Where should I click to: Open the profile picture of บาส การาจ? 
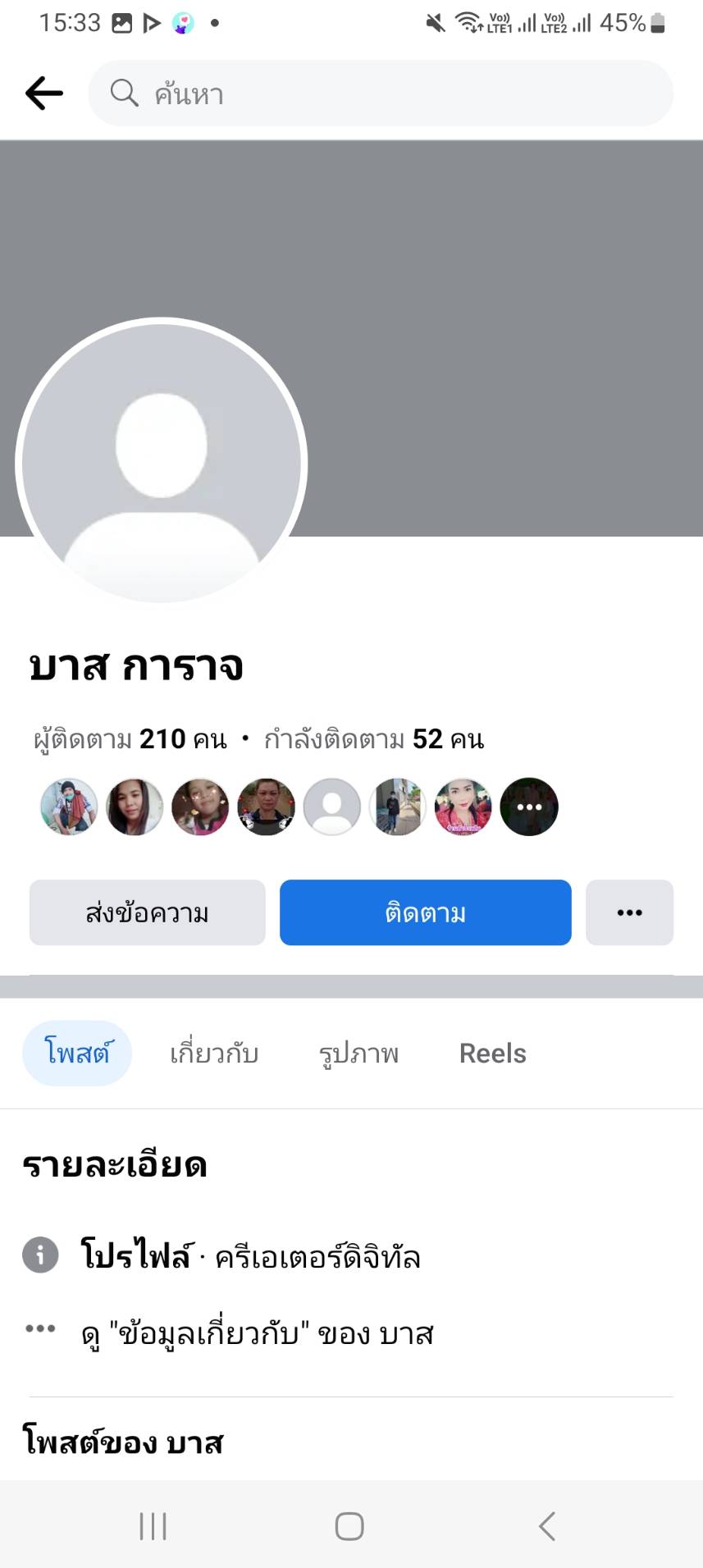click(162, 464)
